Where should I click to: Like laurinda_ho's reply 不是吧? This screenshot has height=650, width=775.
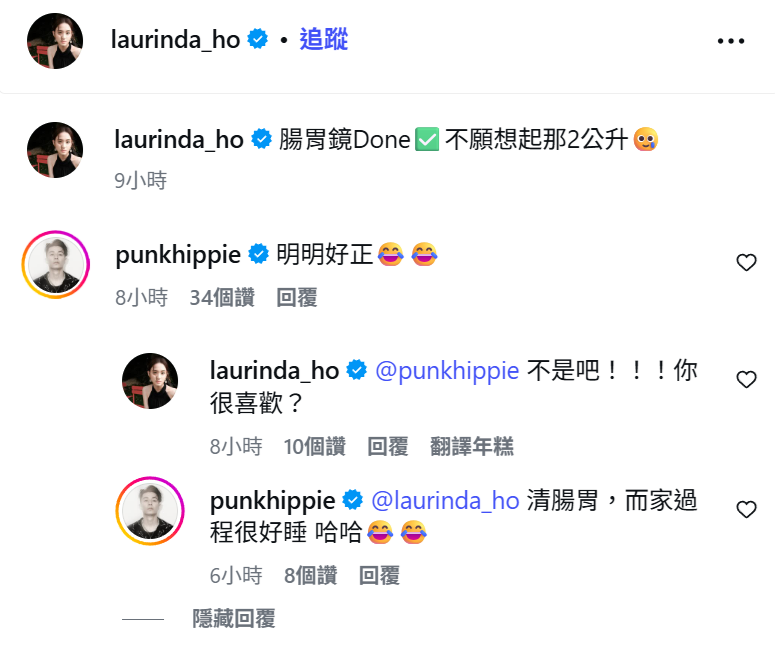pos(745,379)
